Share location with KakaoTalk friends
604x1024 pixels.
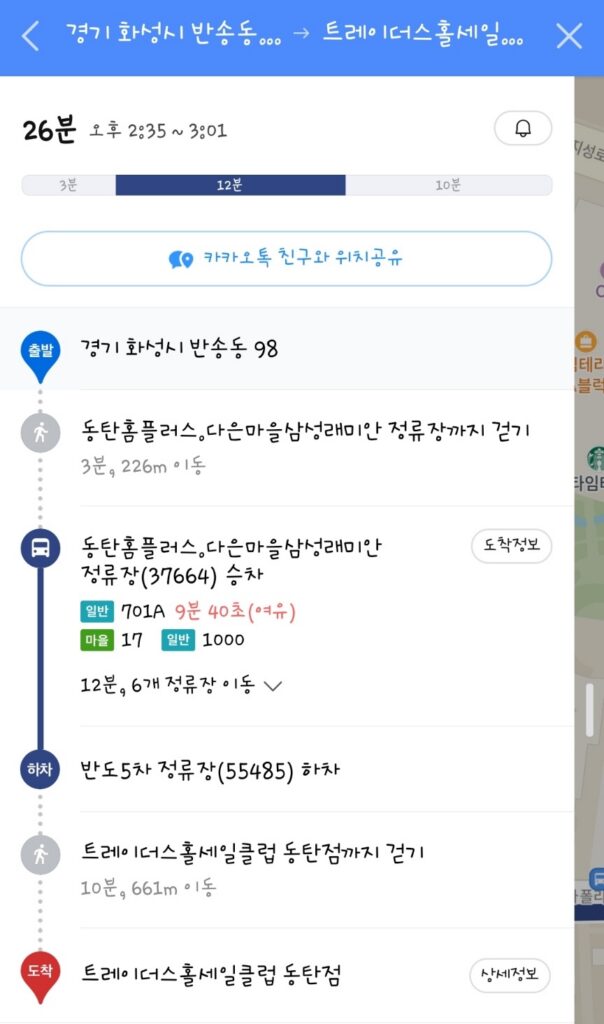pyautogui.click(x=286, y=259)
